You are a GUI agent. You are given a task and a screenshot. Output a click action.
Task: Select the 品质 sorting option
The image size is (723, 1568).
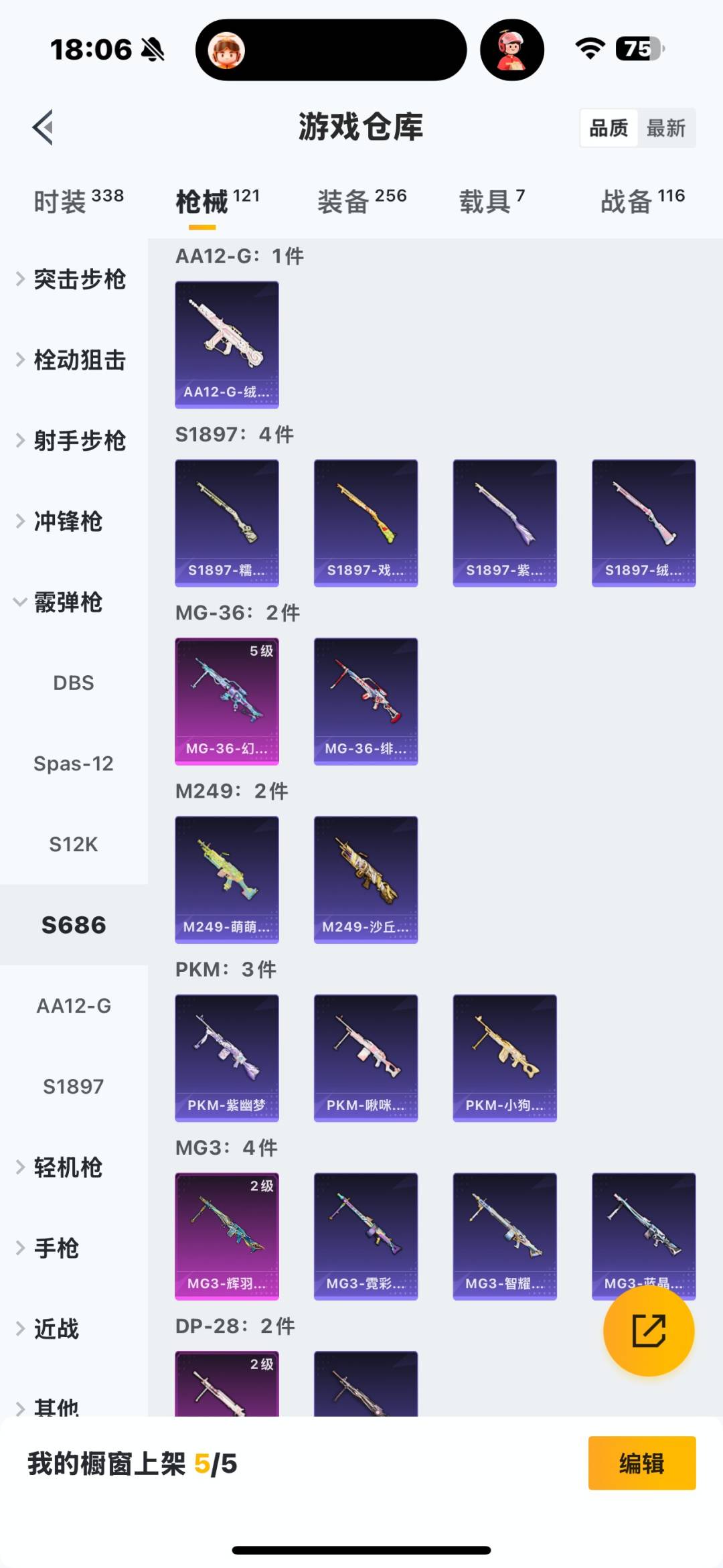608,127
